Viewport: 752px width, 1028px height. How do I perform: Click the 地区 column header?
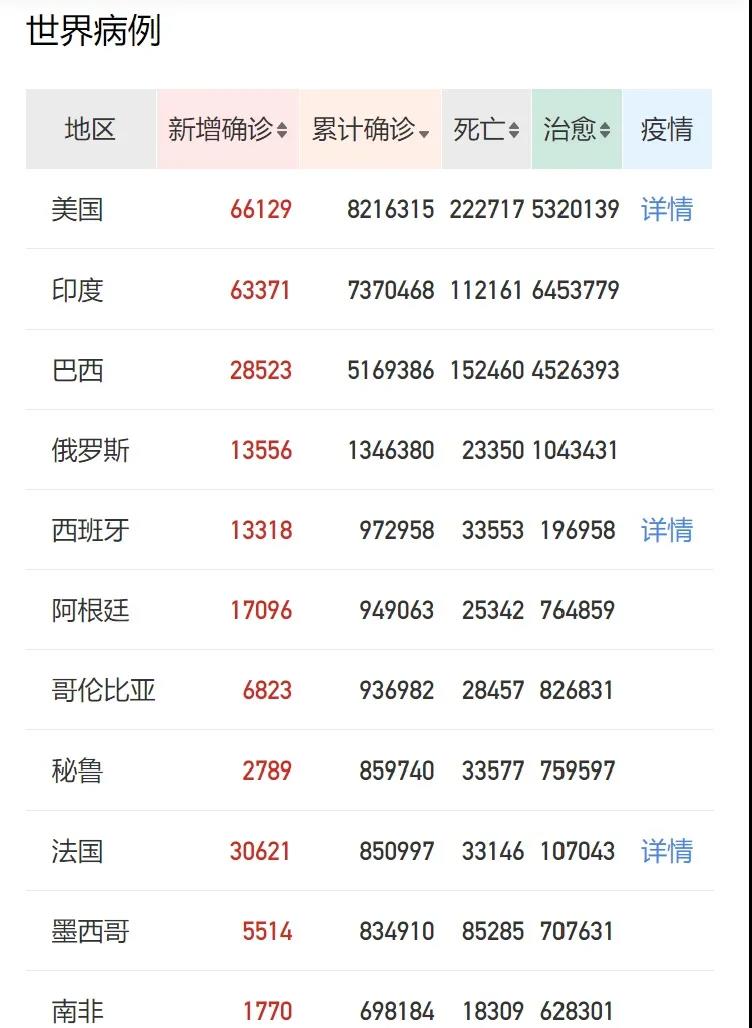[x=91, y=129]
